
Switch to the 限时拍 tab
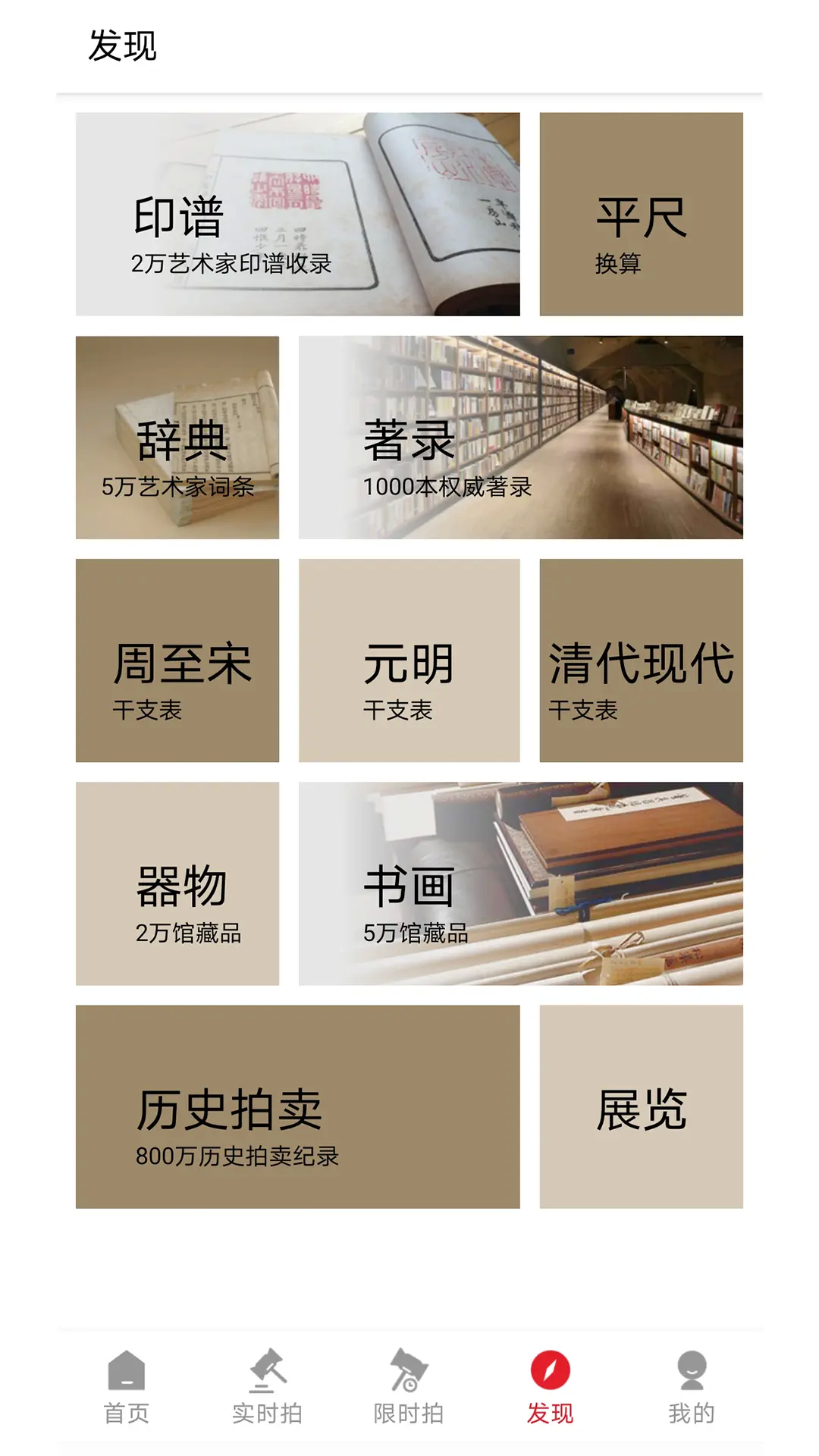click(409, 1387)
